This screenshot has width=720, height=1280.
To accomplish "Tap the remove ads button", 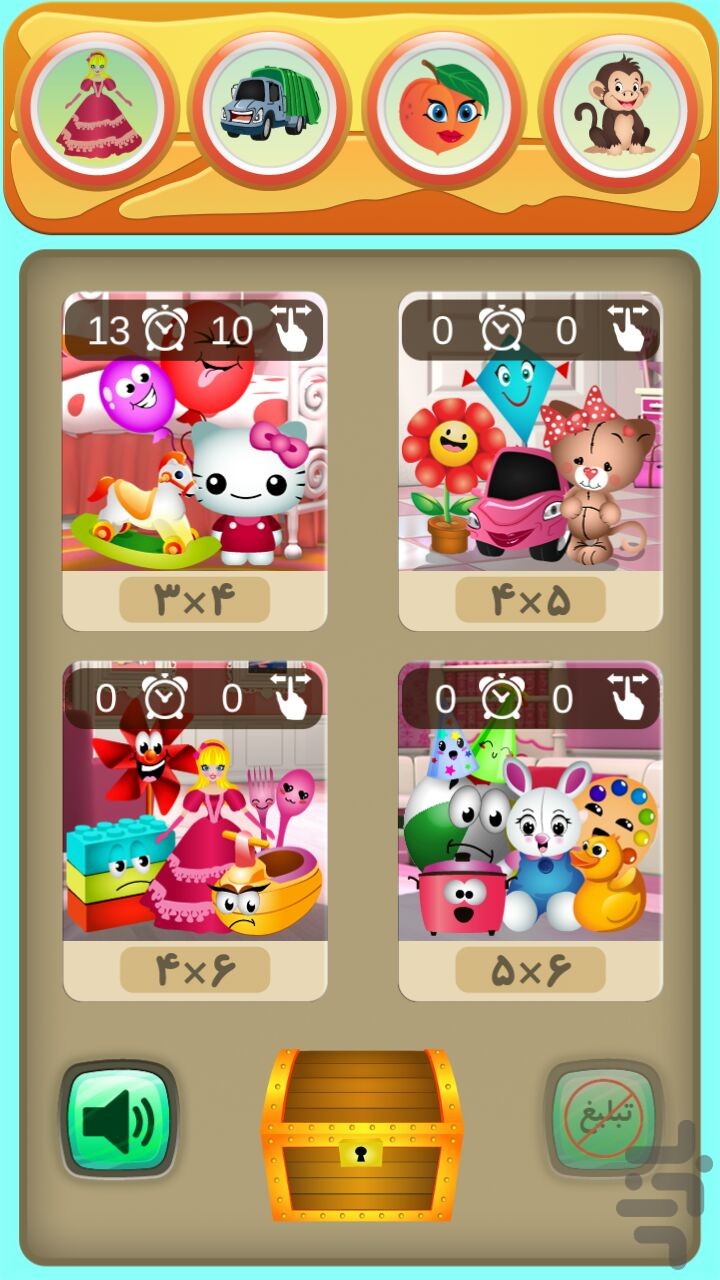I will (605, 1119).
